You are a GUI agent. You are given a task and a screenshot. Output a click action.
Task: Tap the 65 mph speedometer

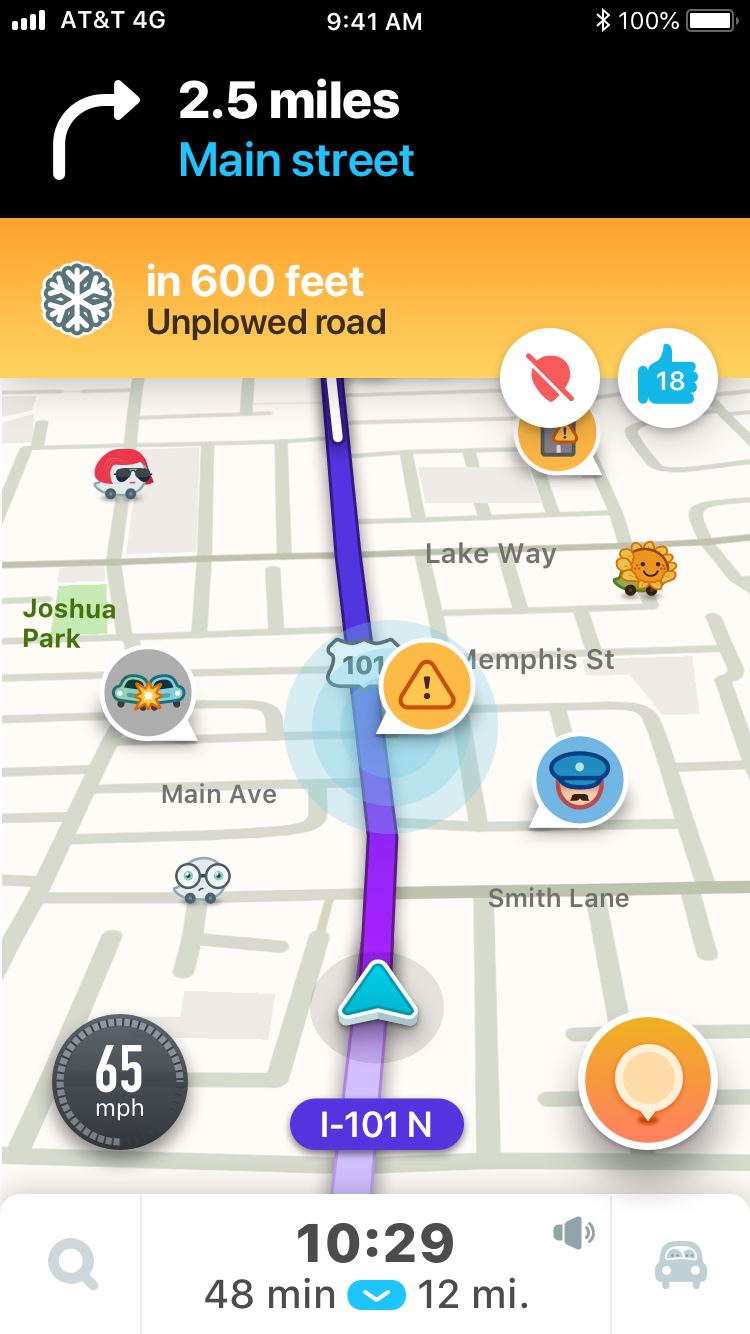click(x=120, y=1081)
